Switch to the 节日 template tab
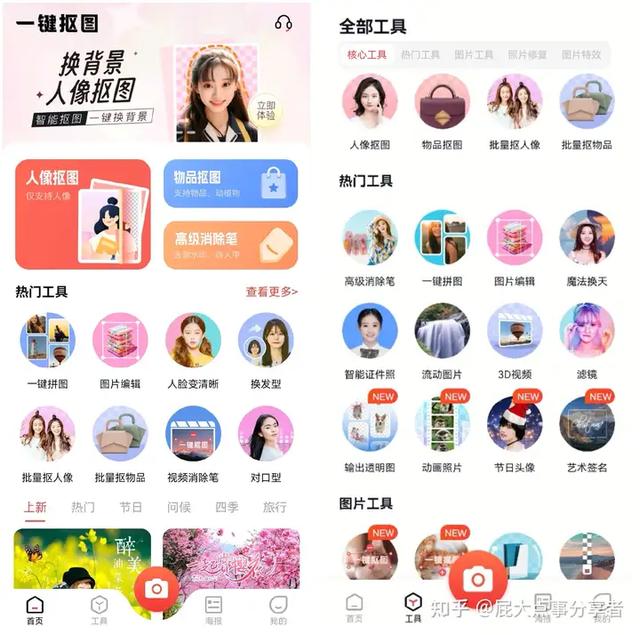Screen dimensions: 640x635 click(131, 507)
